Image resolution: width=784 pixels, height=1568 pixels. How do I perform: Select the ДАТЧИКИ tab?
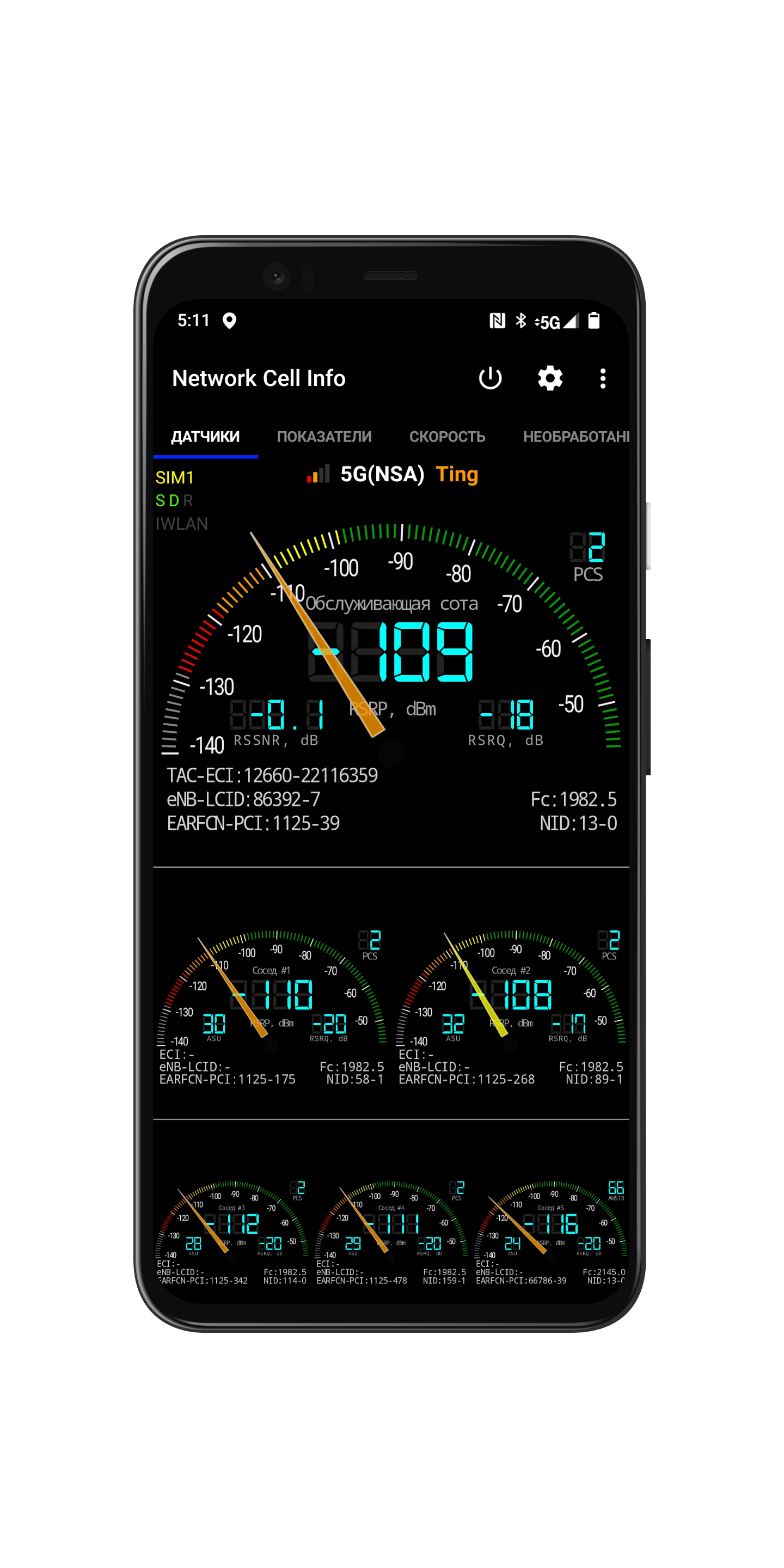click(x=205, y=437)
